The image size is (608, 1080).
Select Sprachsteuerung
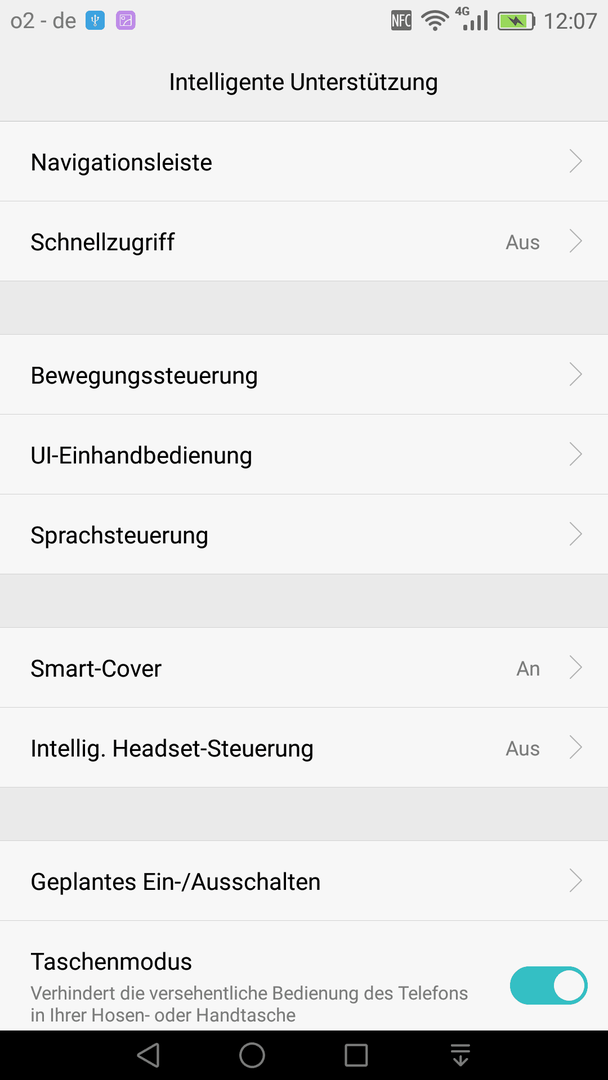point(304,534)
